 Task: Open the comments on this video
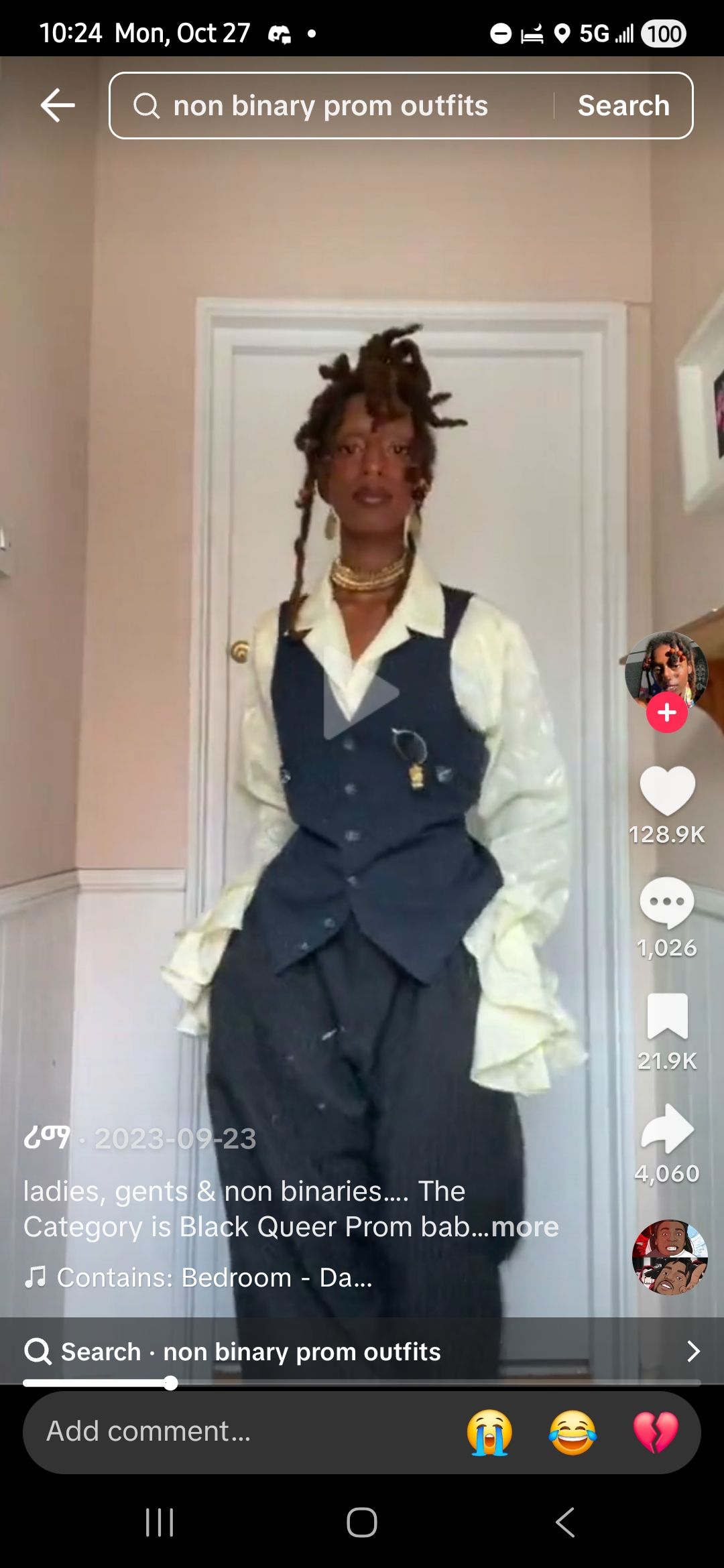point(666,902)
